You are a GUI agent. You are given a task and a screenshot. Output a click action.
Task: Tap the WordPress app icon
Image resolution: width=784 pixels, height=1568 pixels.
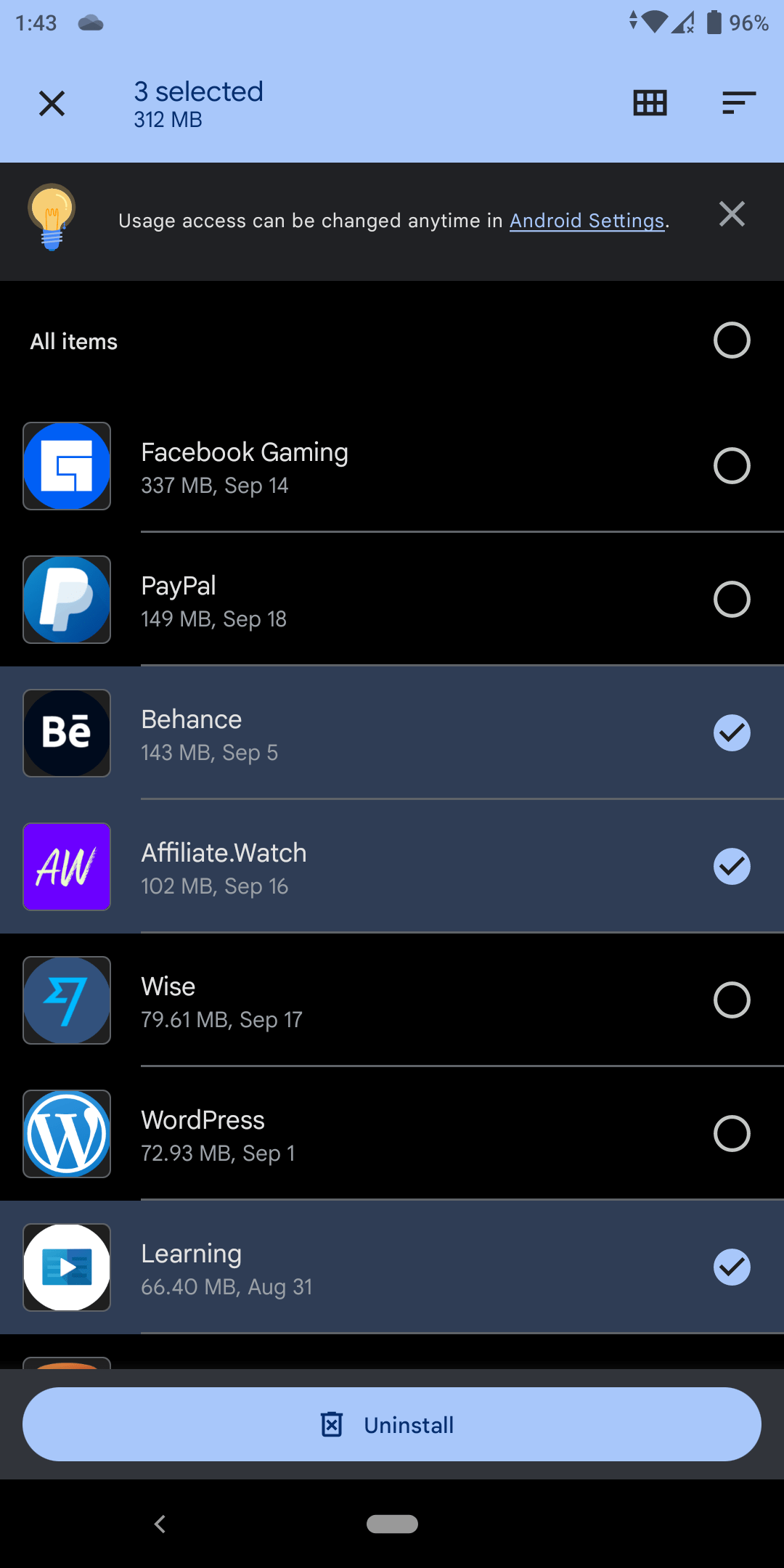66,1134
